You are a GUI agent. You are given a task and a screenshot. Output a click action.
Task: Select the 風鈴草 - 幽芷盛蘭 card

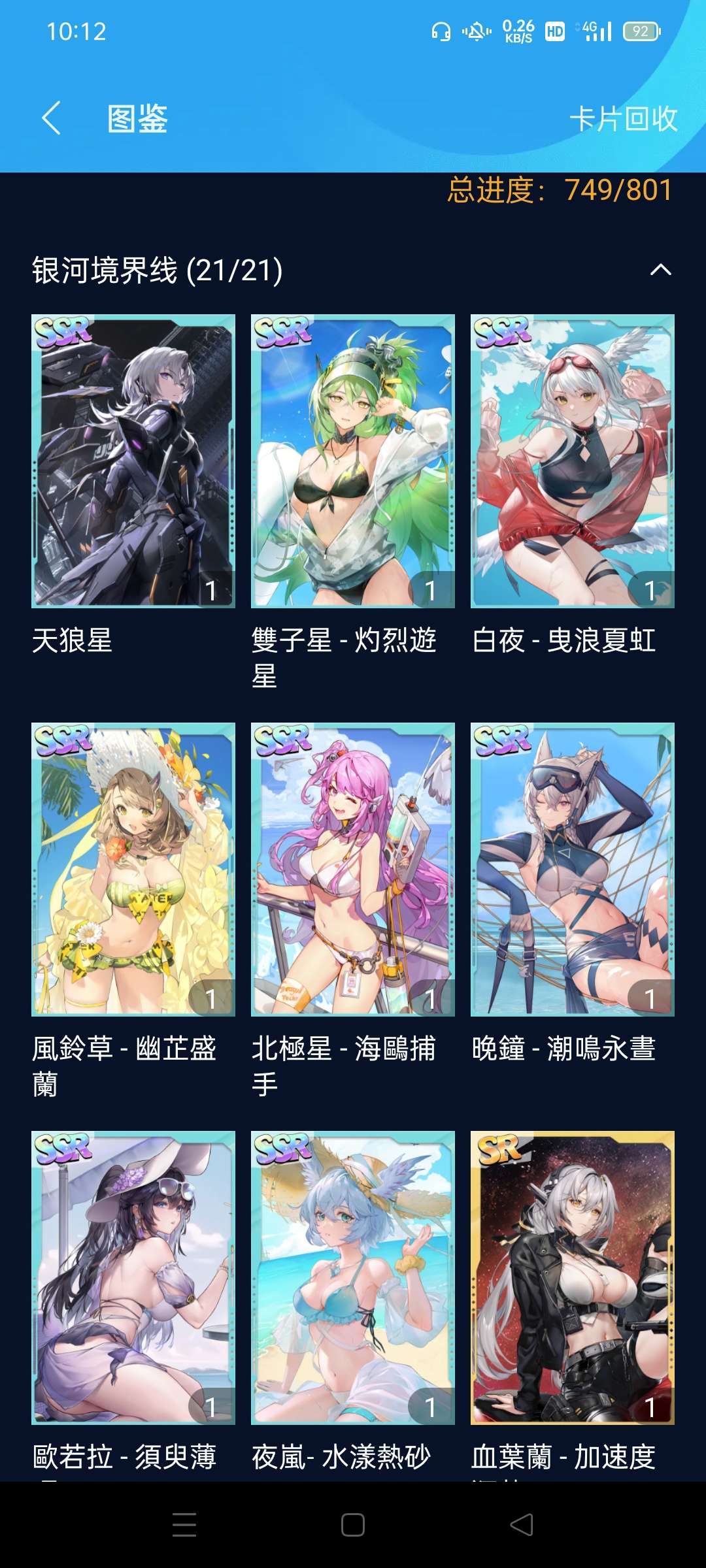tap(133, 869)
